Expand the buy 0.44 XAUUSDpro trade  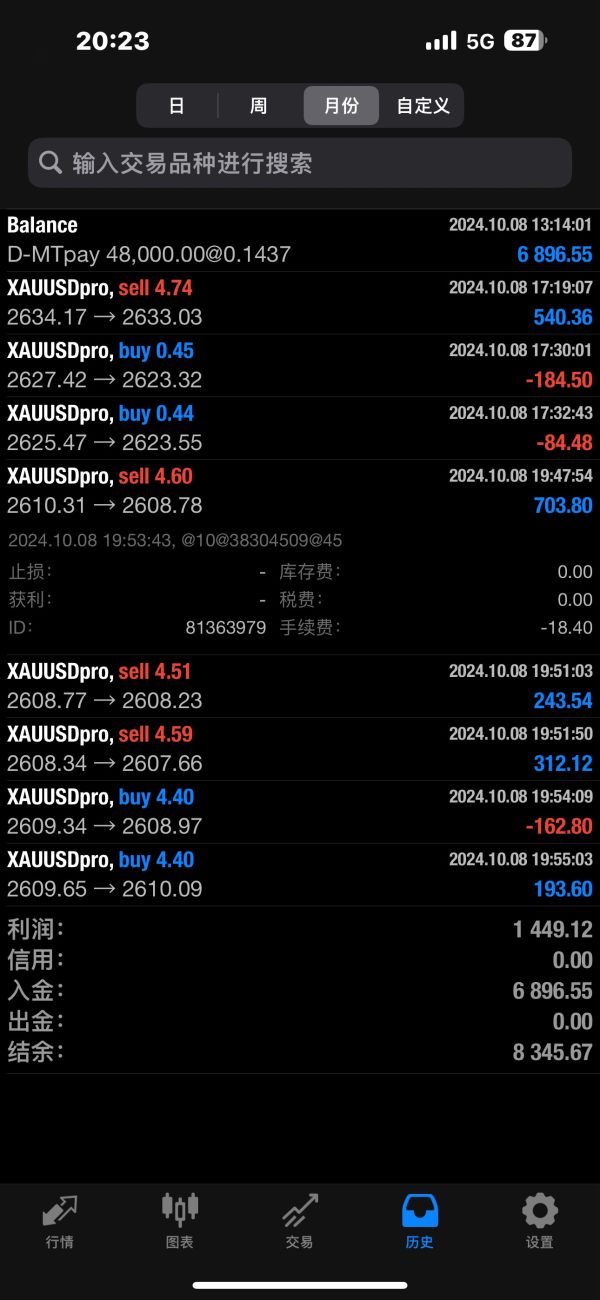(x=300, y=429)
